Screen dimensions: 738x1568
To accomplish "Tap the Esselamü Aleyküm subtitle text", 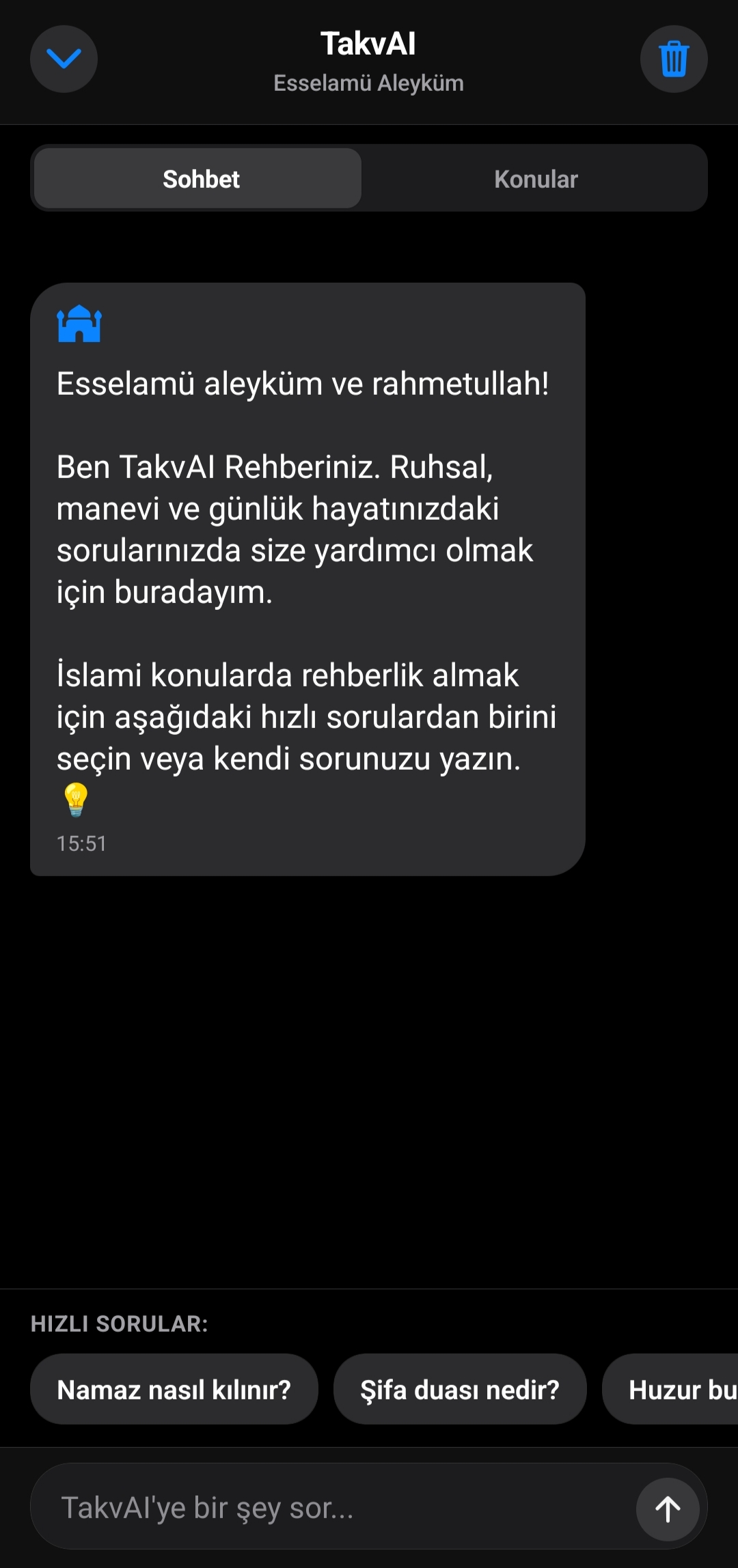I will tap(369, 83).
